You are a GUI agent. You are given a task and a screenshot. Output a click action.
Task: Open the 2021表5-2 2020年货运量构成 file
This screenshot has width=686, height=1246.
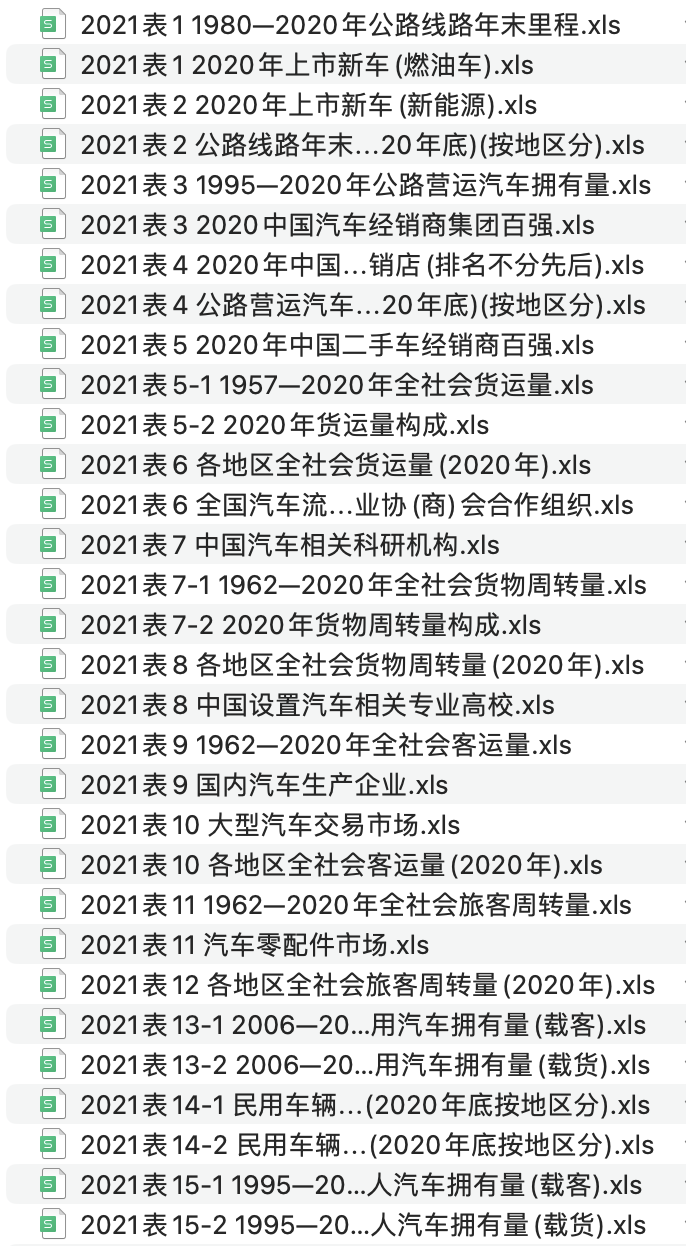pos(285,425)
